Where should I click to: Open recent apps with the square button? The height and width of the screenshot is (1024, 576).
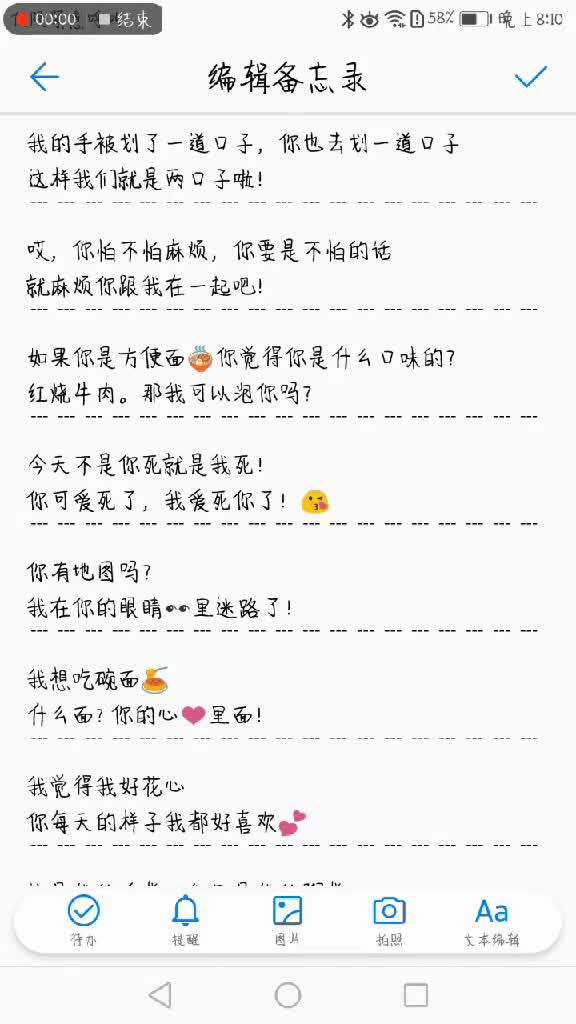point(416,995)
